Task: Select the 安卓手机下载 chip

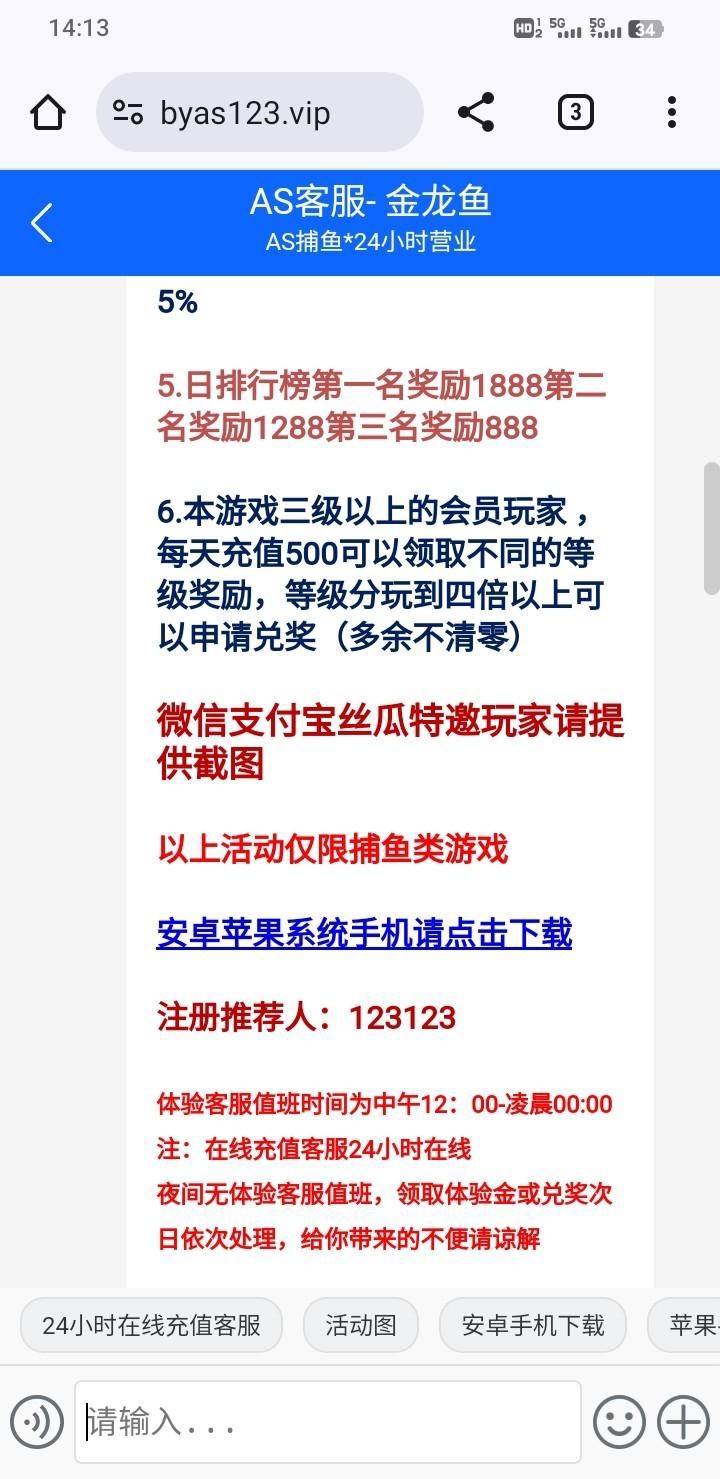Action: 533,1326
